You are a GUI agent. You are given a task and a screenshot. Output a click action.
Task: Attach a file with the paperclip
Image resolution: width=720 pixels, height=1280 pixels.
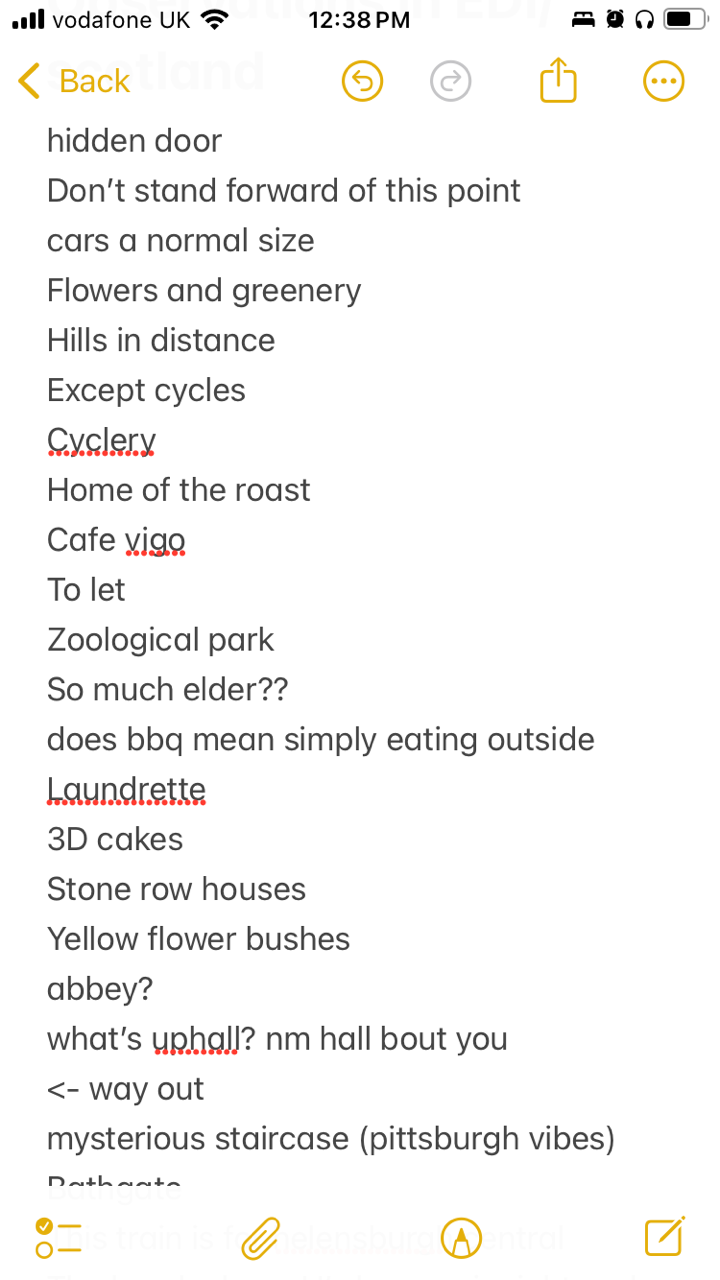[259, 1238]
